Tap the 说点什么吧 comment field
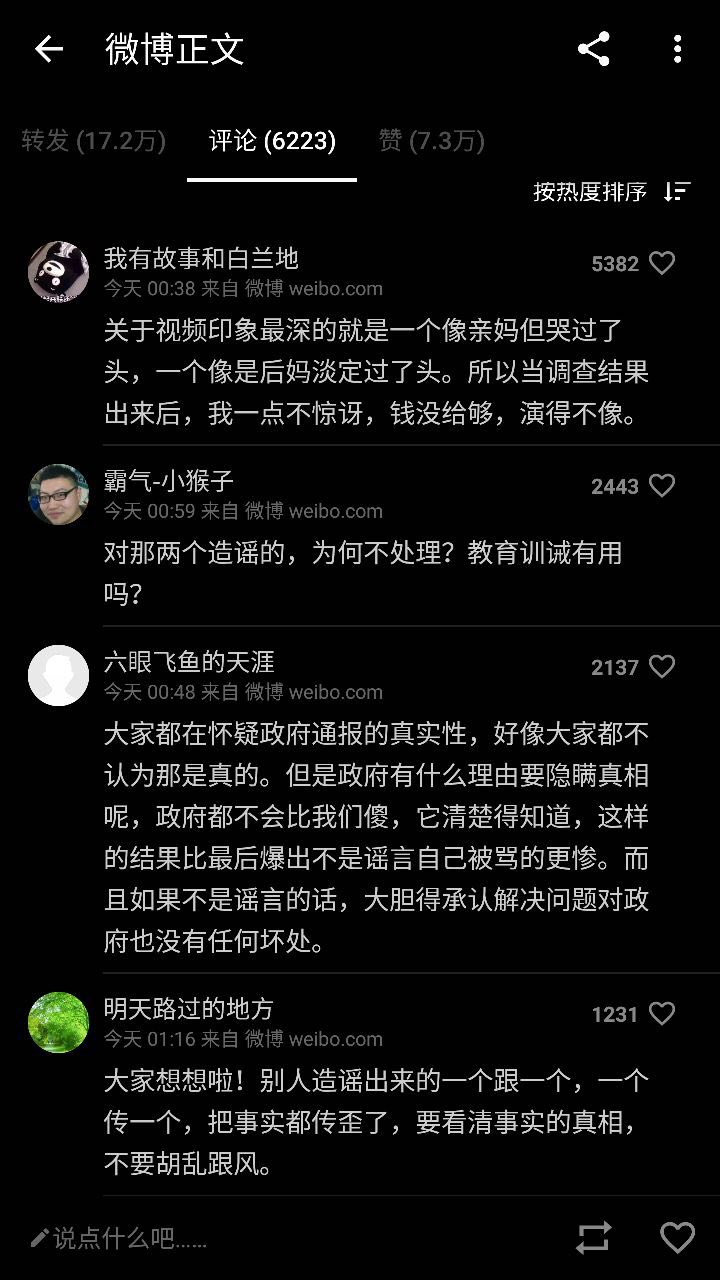This screenshot has width=720, height=1280. (x=130, y=1239)
